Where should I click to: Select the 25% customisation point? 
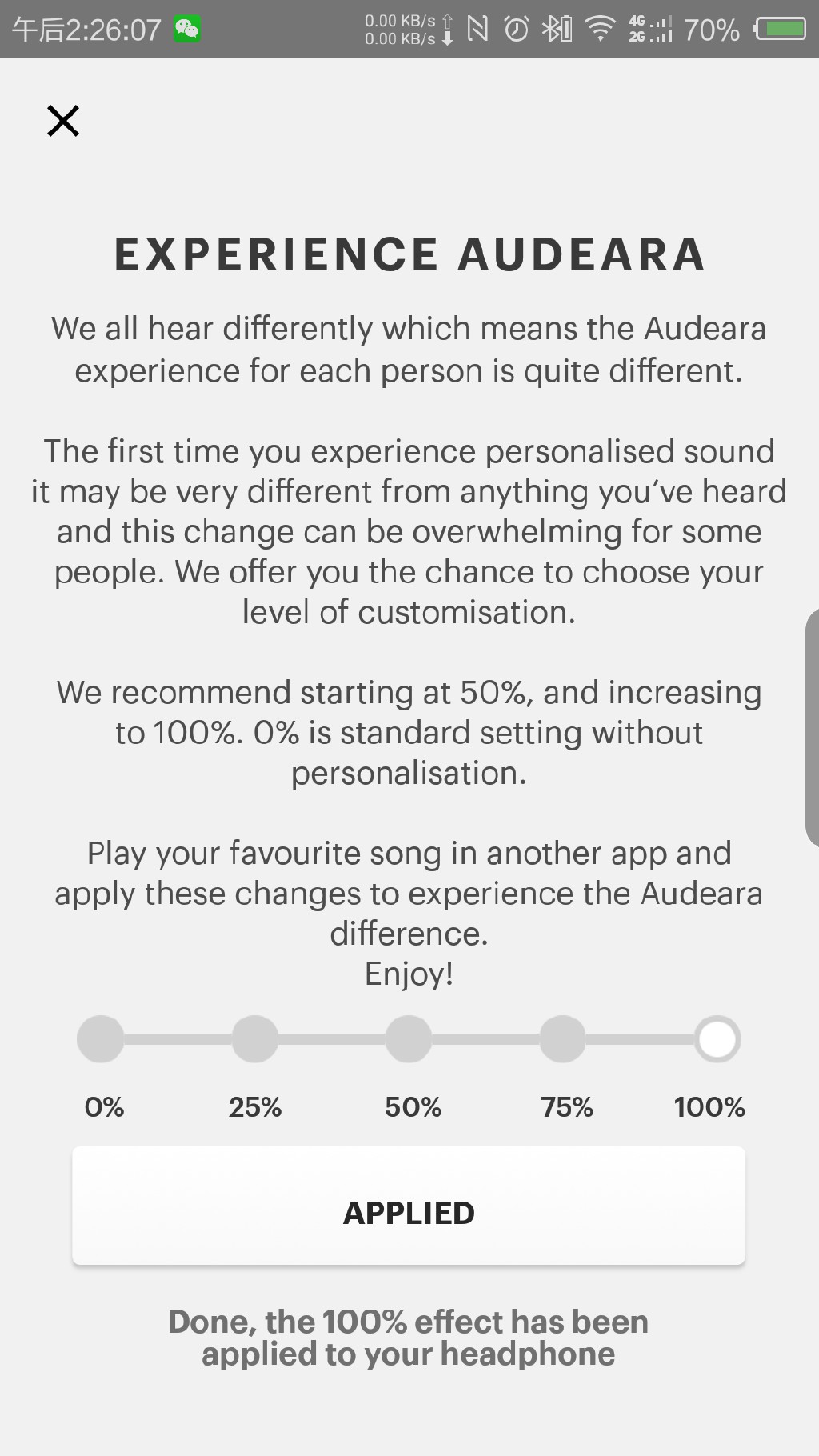point(255,1039)
